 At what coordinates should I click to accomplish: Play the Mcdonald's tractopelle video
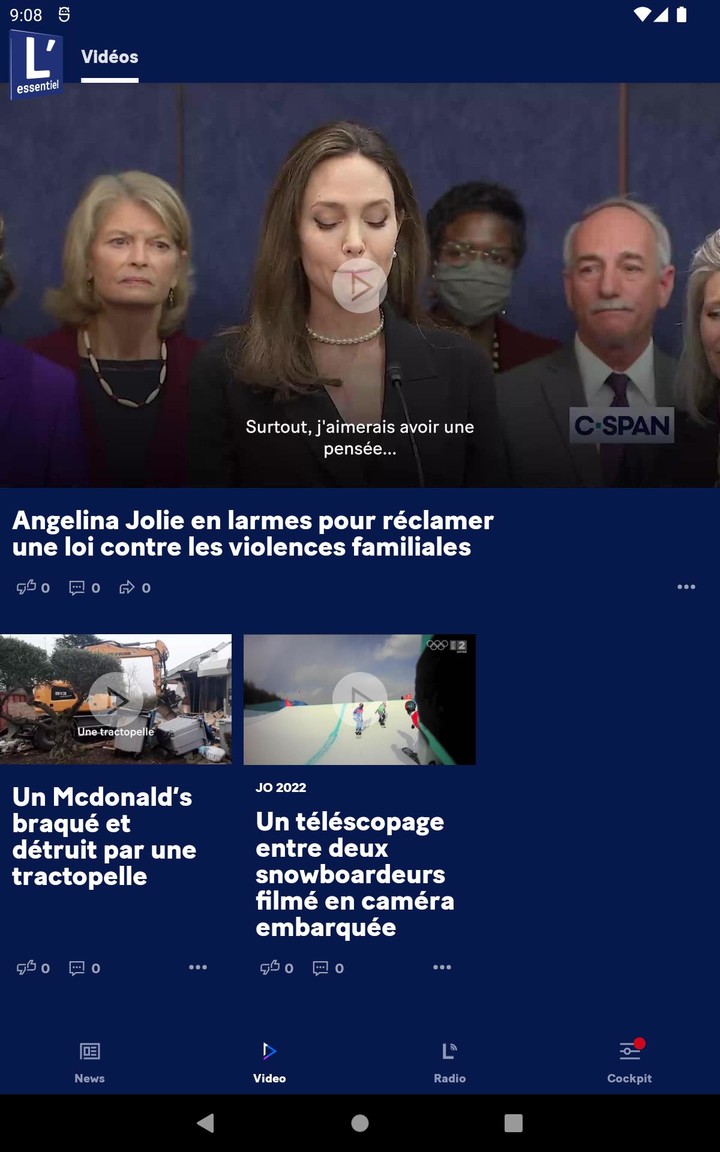point(115,699)
